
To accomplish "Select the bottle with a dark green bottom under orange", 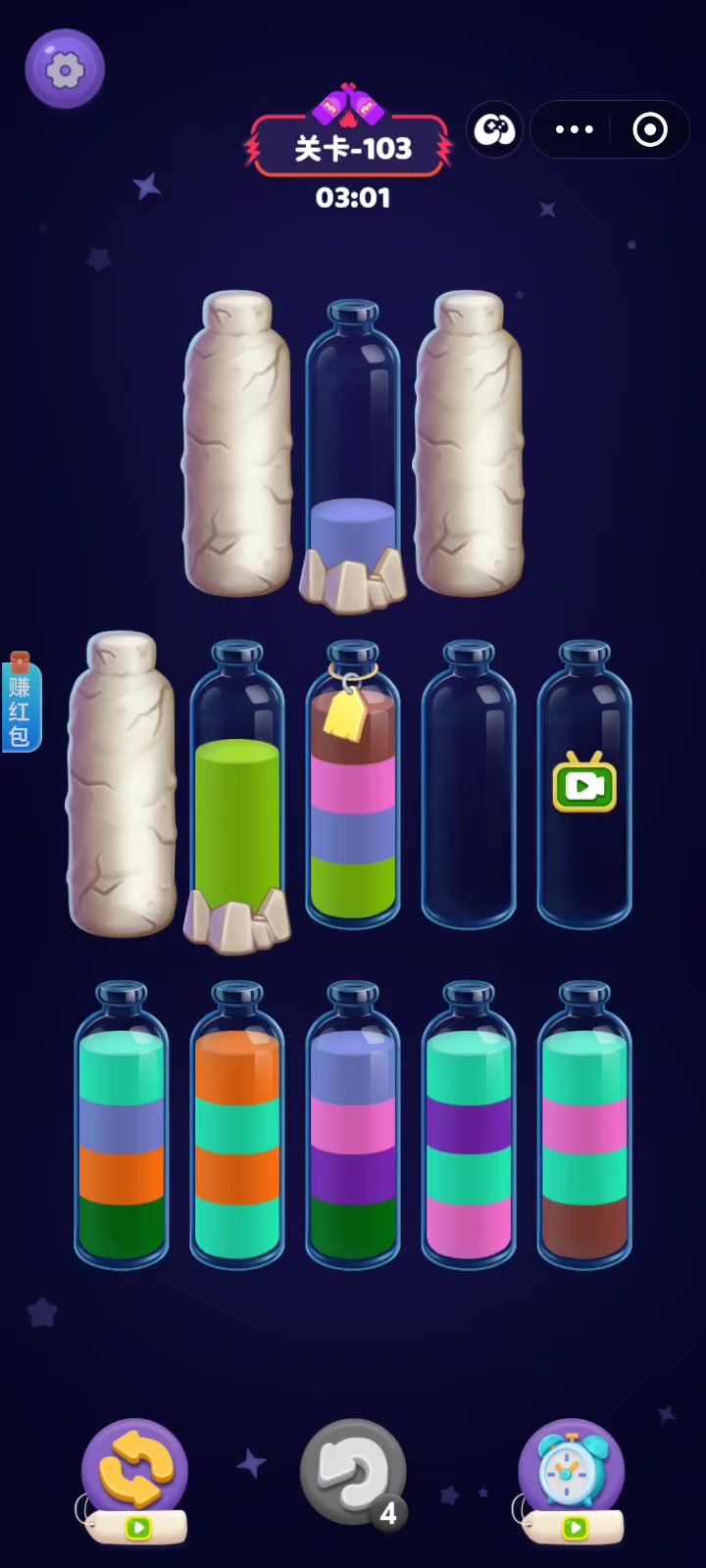I will (122, 1127).
